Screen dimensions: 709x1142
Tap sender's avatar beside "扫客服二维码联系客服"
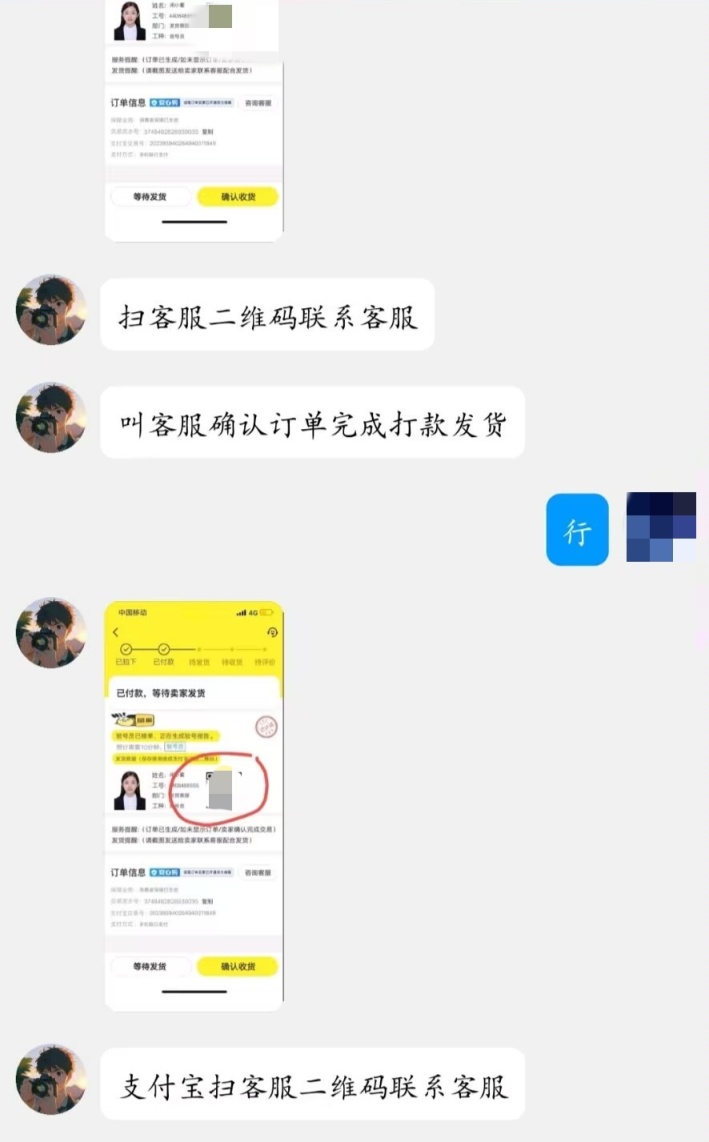pyautogui.click(x=52, y=311)
